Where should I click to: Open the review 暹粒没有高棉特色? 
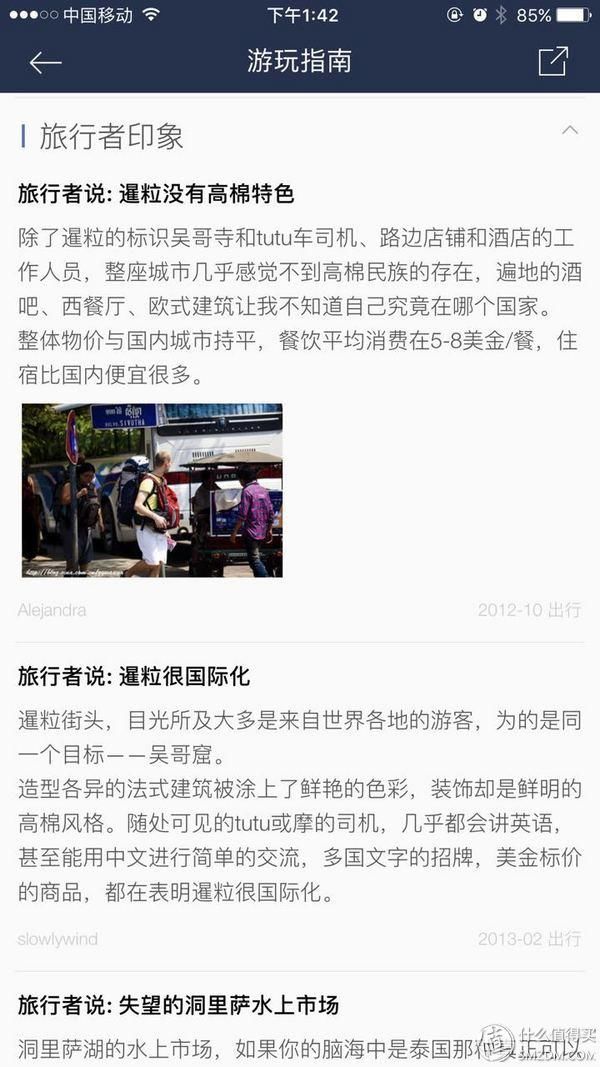pyautogui.click(x=156, y=193)
